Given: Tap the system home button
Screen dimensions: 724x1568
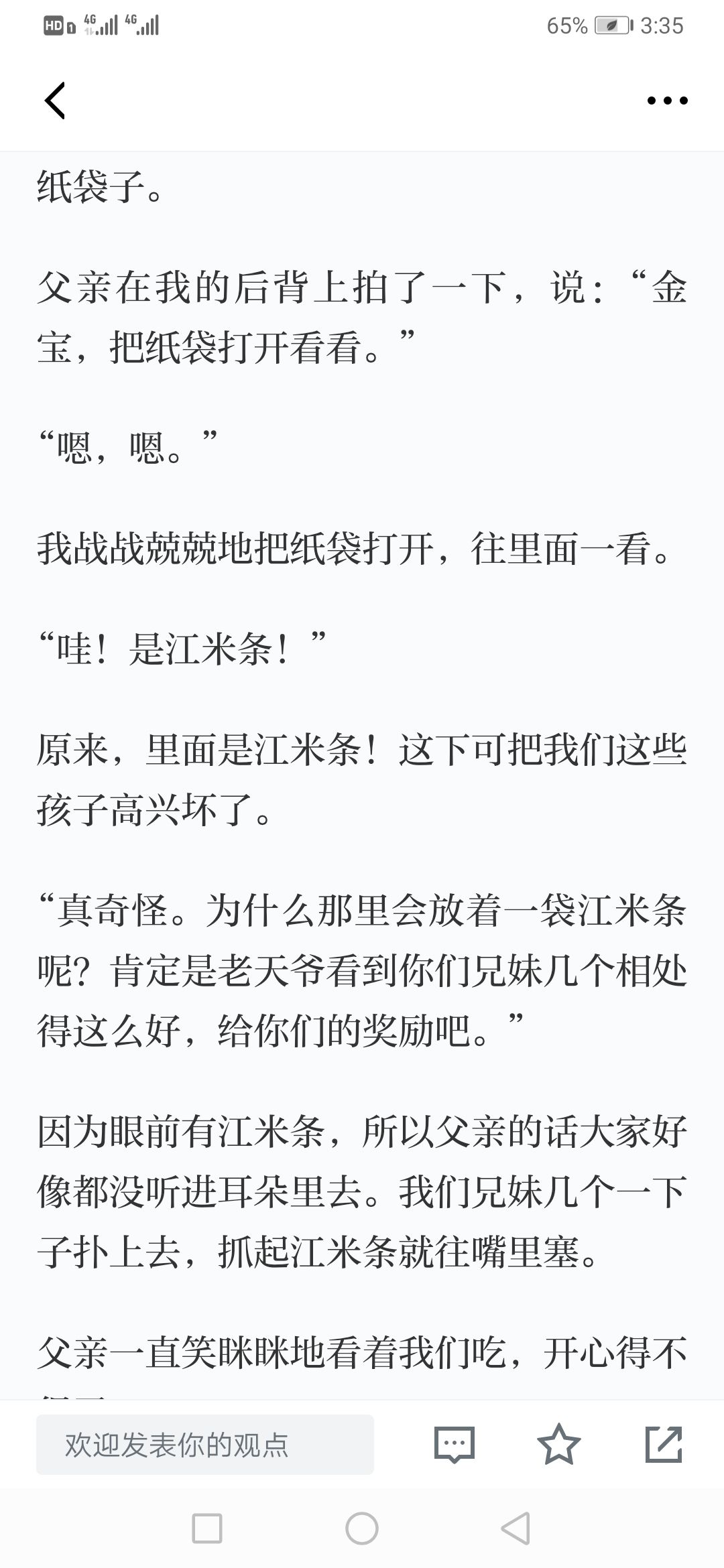Looking at the screenshot, I should pos(362,1528).
